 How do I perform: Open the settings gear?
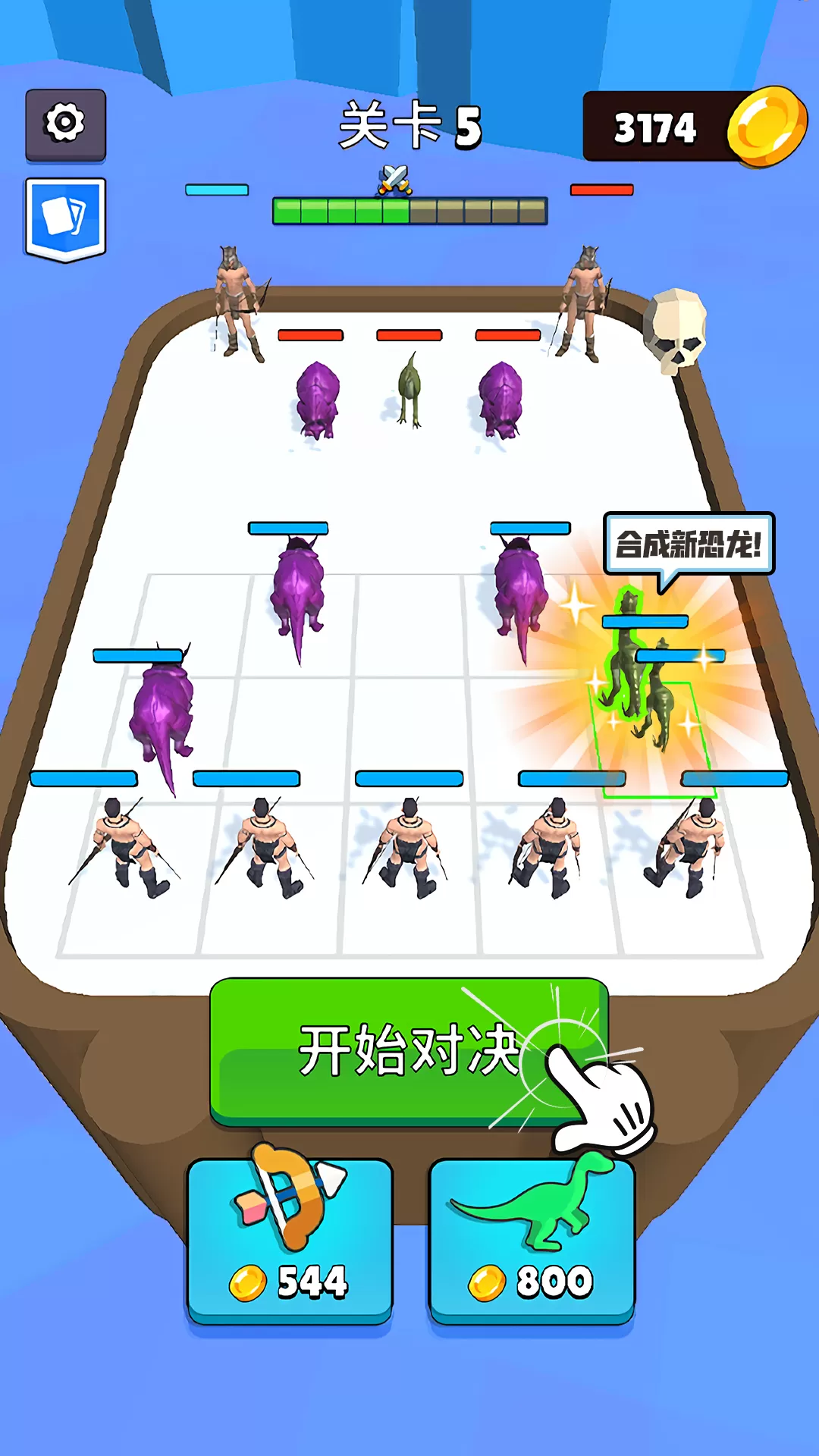[x=65, y=124]
